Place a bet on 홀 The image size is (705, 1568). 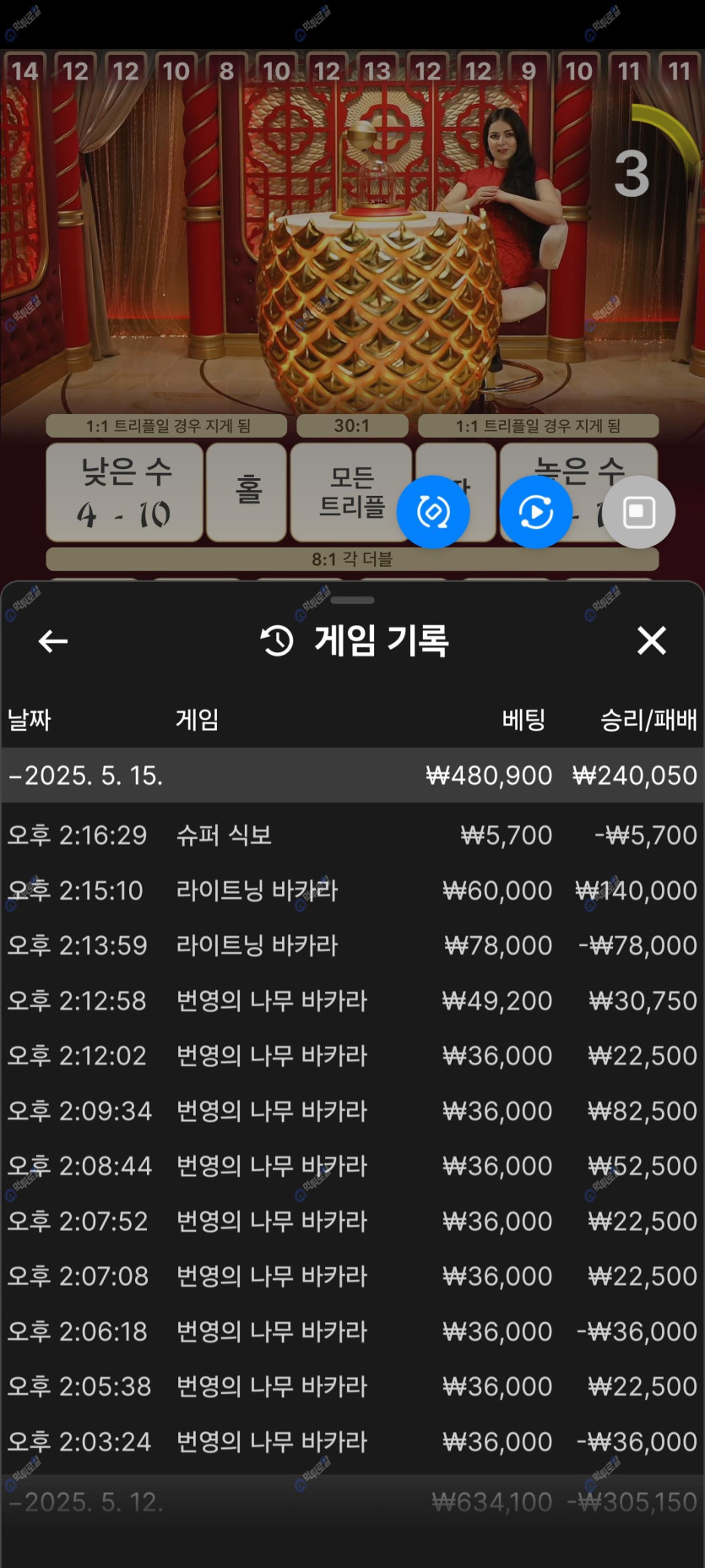247,491
